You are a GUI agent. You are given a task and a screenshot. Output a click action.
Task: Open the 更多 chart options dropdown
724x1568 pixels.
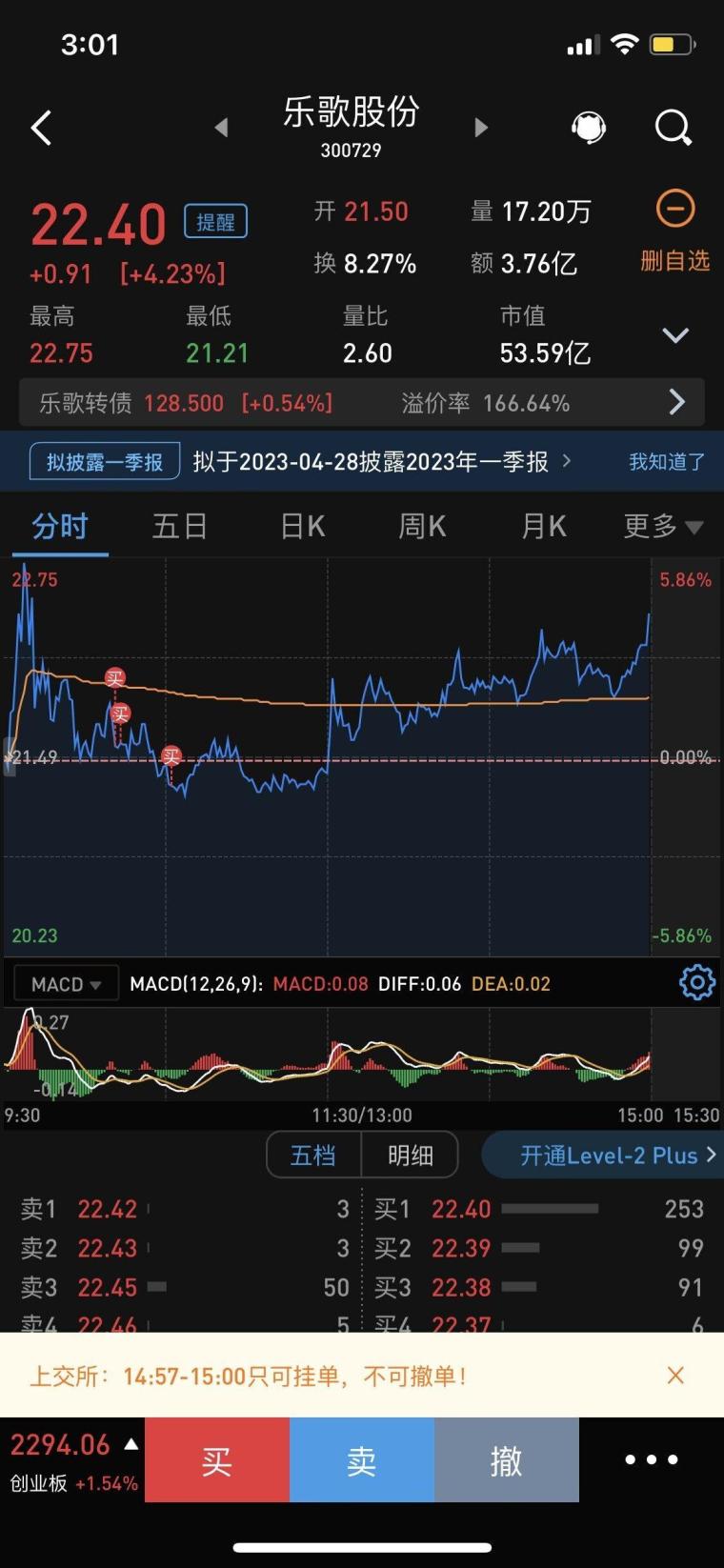click(662, 526)
